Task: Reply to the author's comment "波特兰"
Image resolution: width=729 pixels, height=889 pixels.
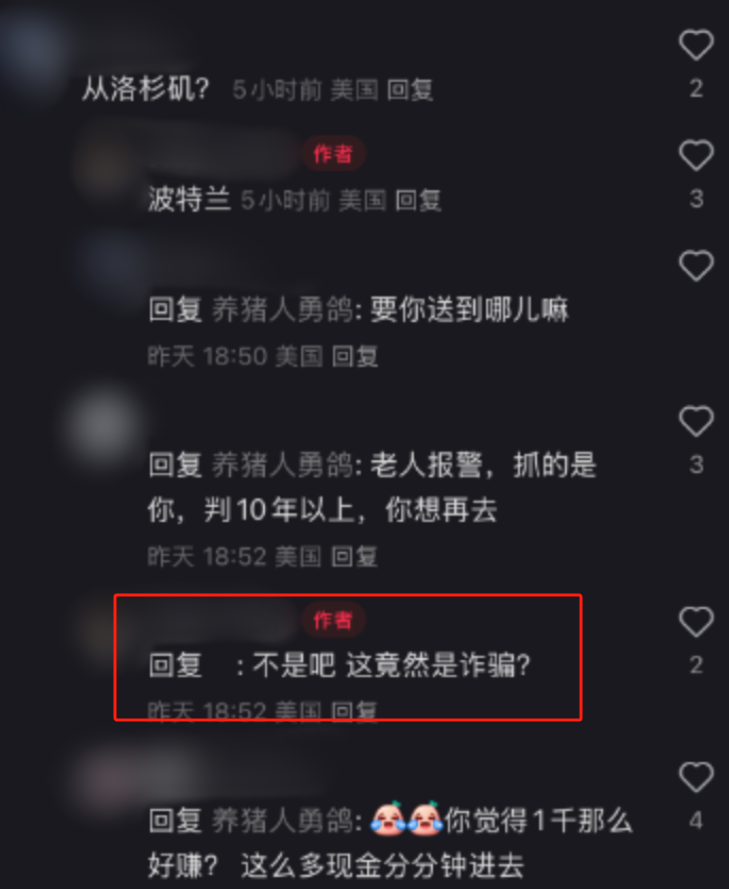Action: click(418, 200)
